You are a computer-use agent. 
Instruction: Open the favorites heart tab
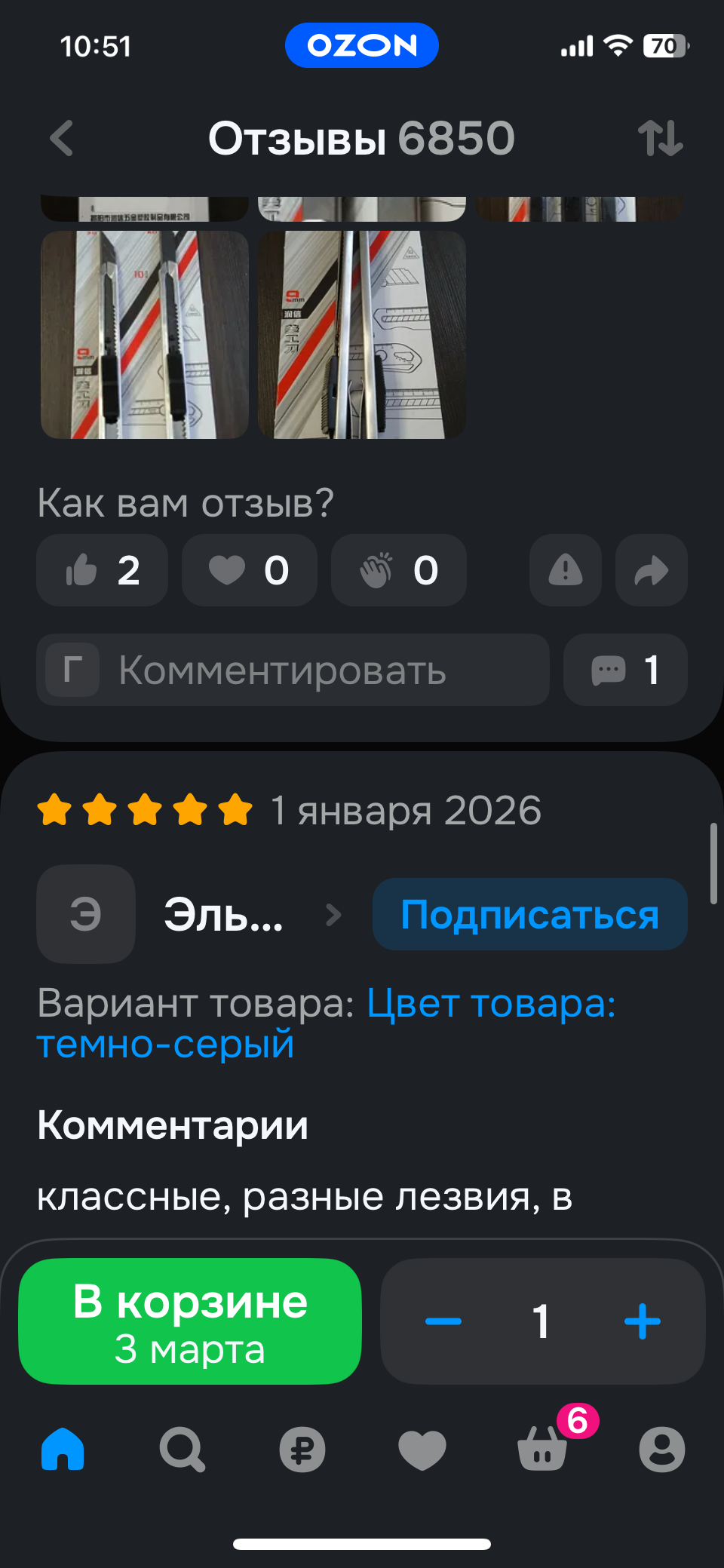pos(422,1449)
